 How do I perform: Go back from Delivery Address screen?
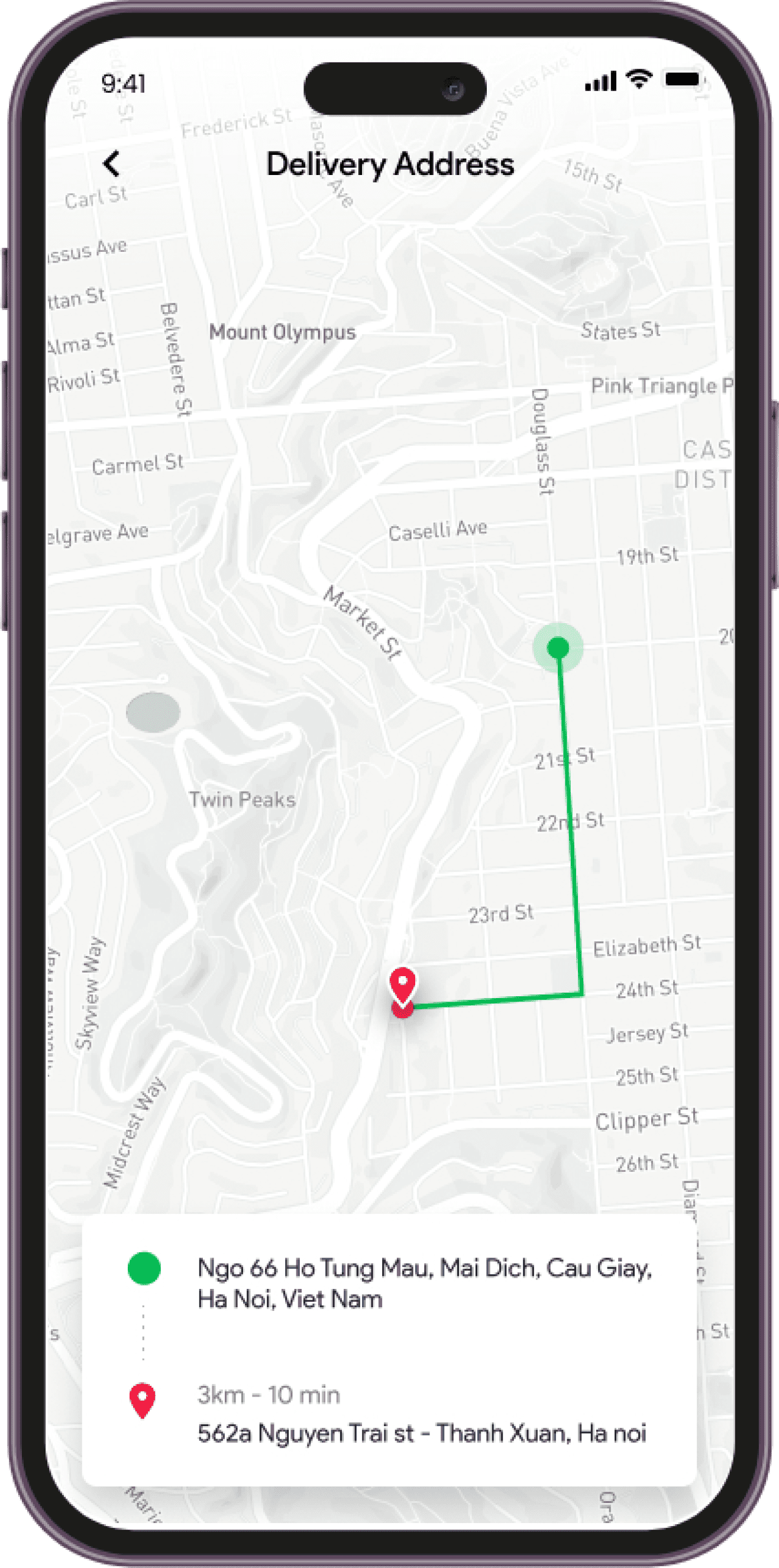[111, 164]
